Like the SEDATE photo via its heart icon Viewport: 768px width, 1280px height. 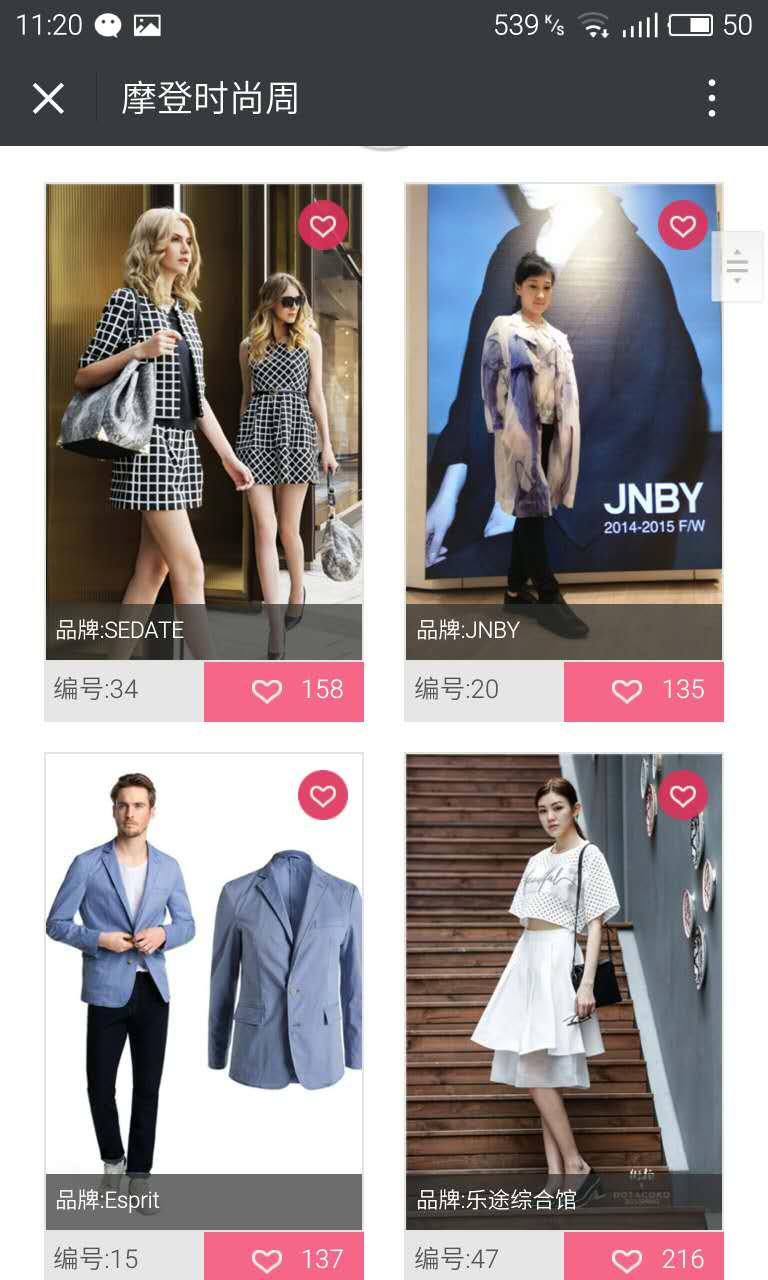point(323,226)
